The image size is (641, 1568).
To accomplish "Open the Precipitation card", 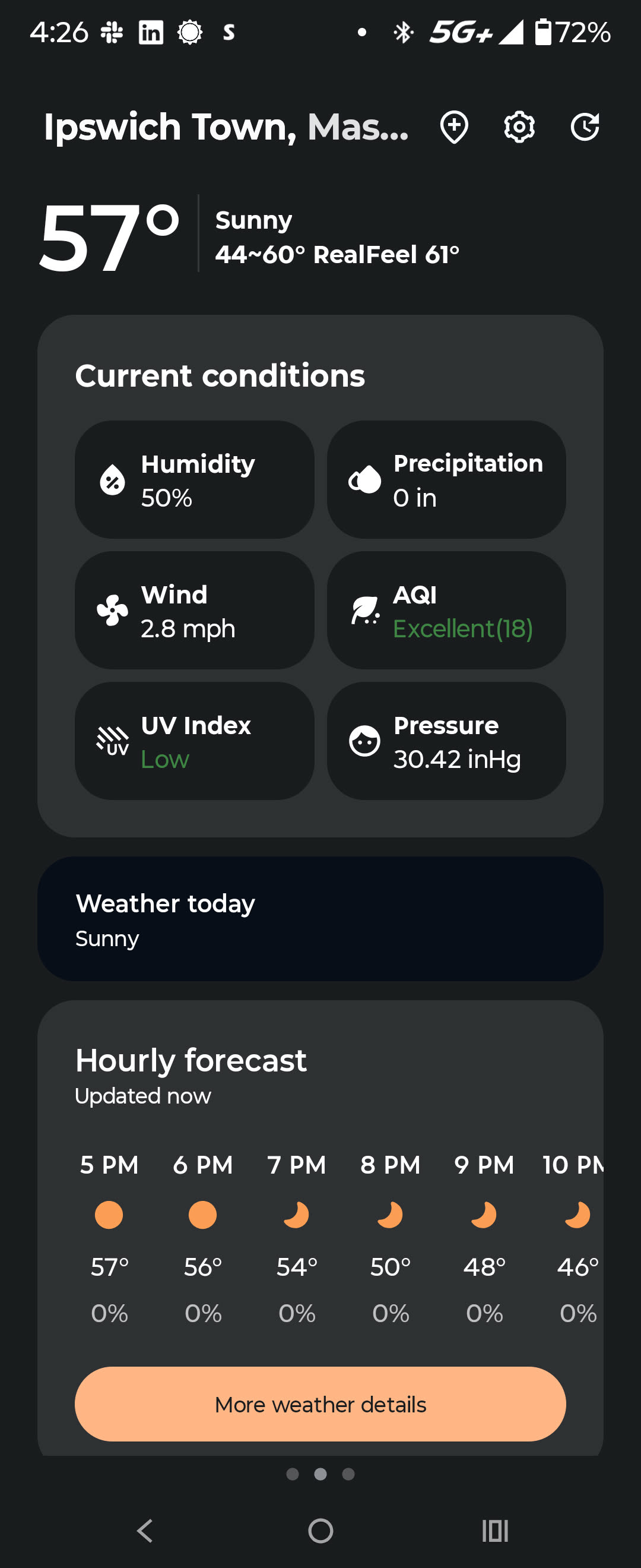I will click(446, 480).
